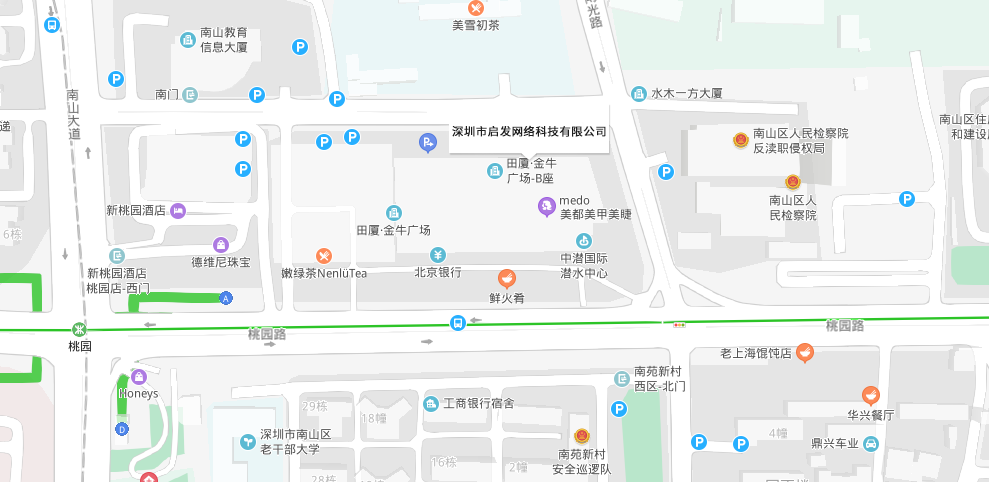
Task: Tap the medo 美都美甲美睫 marker
Action: [x=546, y=207]
